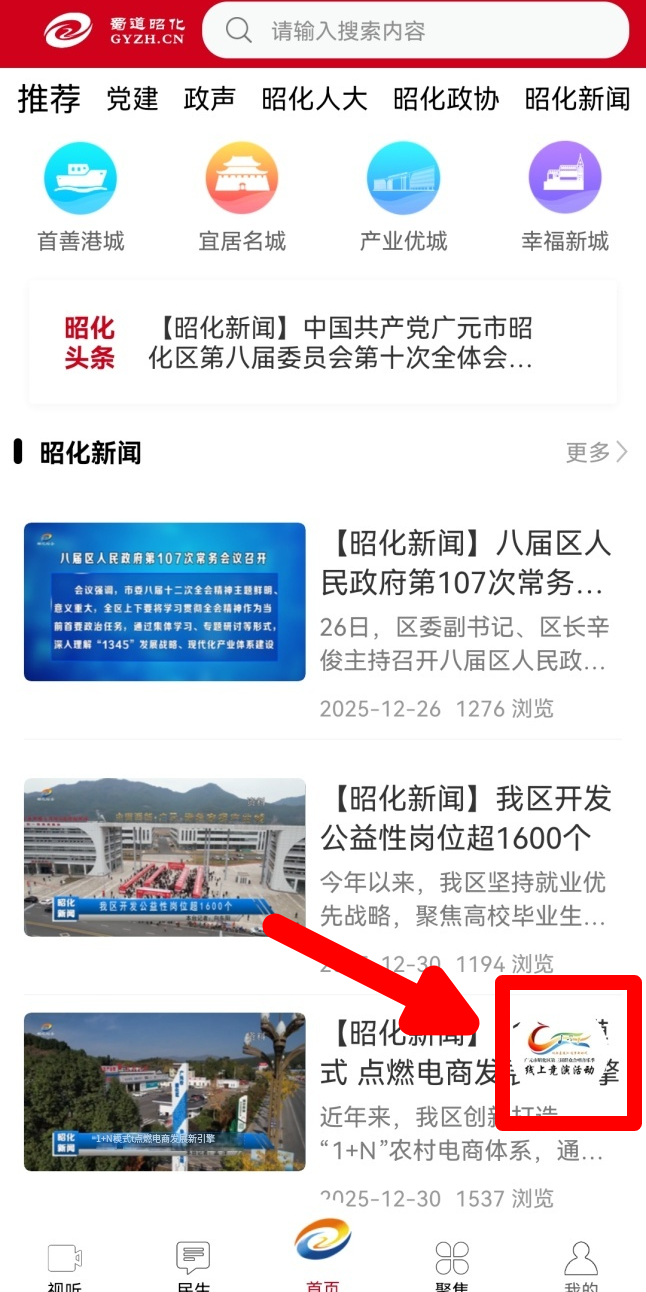Open the 政声 tab
Screen dimensions: 646x1292
click(209, 99)
